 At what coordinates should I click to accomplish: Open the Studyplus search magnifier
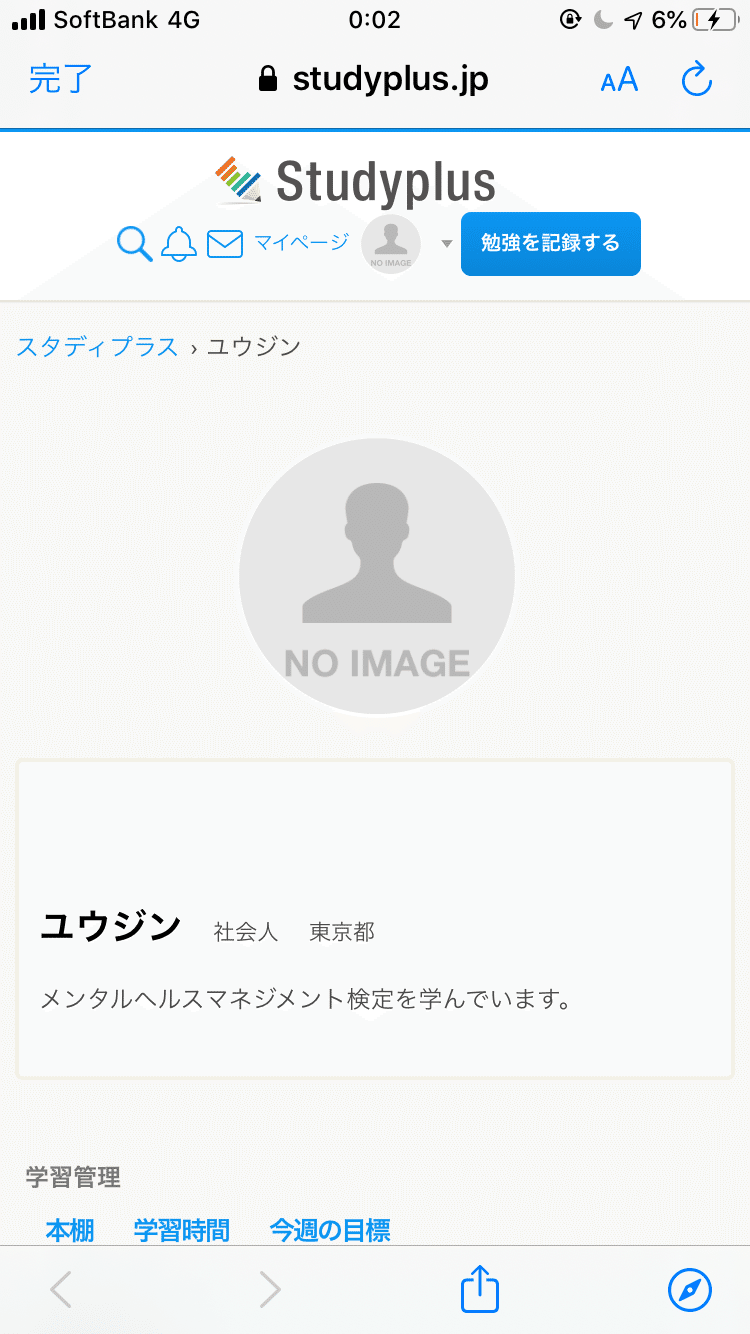(x=134, y=243)
